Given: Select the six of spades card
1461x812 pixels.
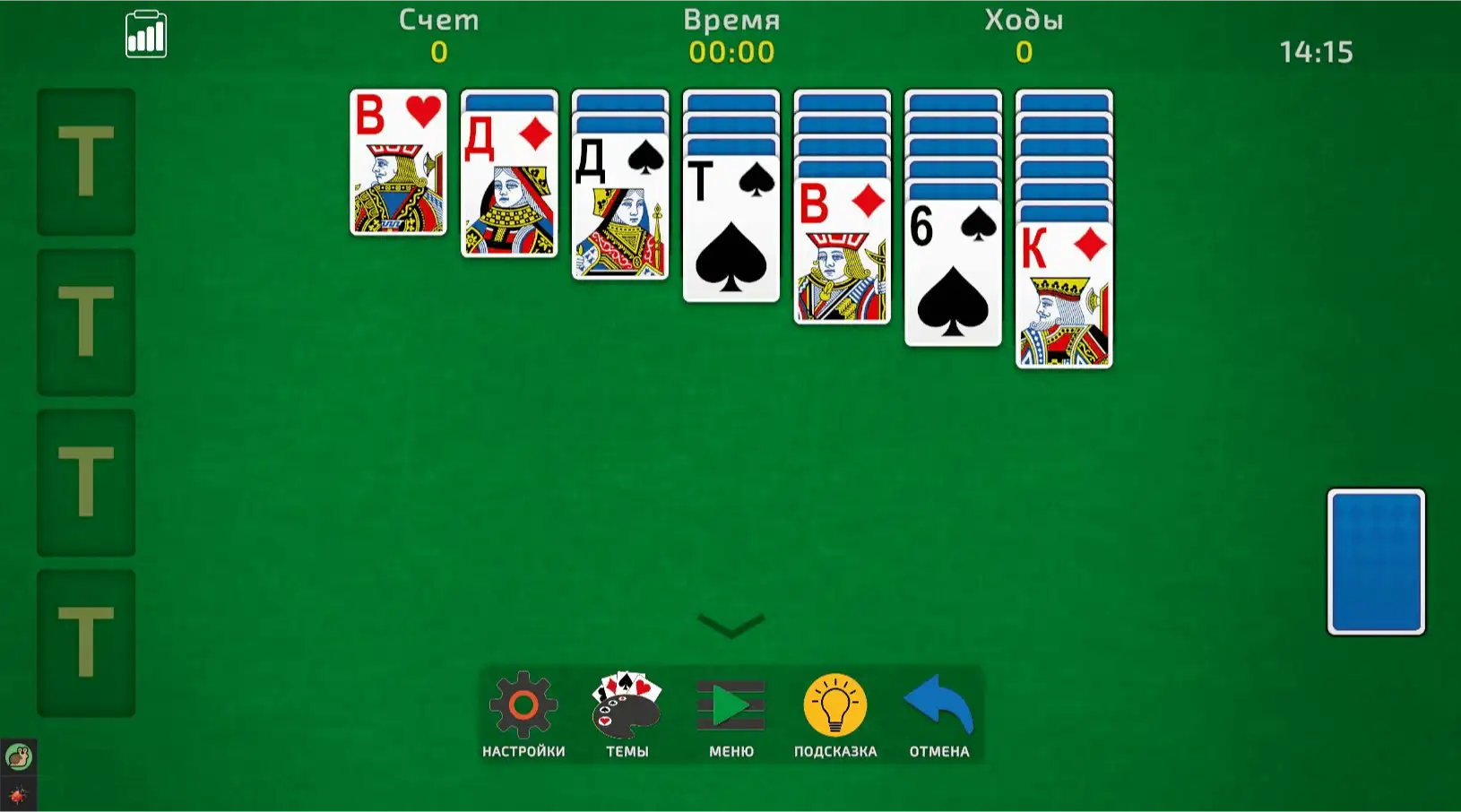Looking at the screenshot, I should [x=953, y=278].
